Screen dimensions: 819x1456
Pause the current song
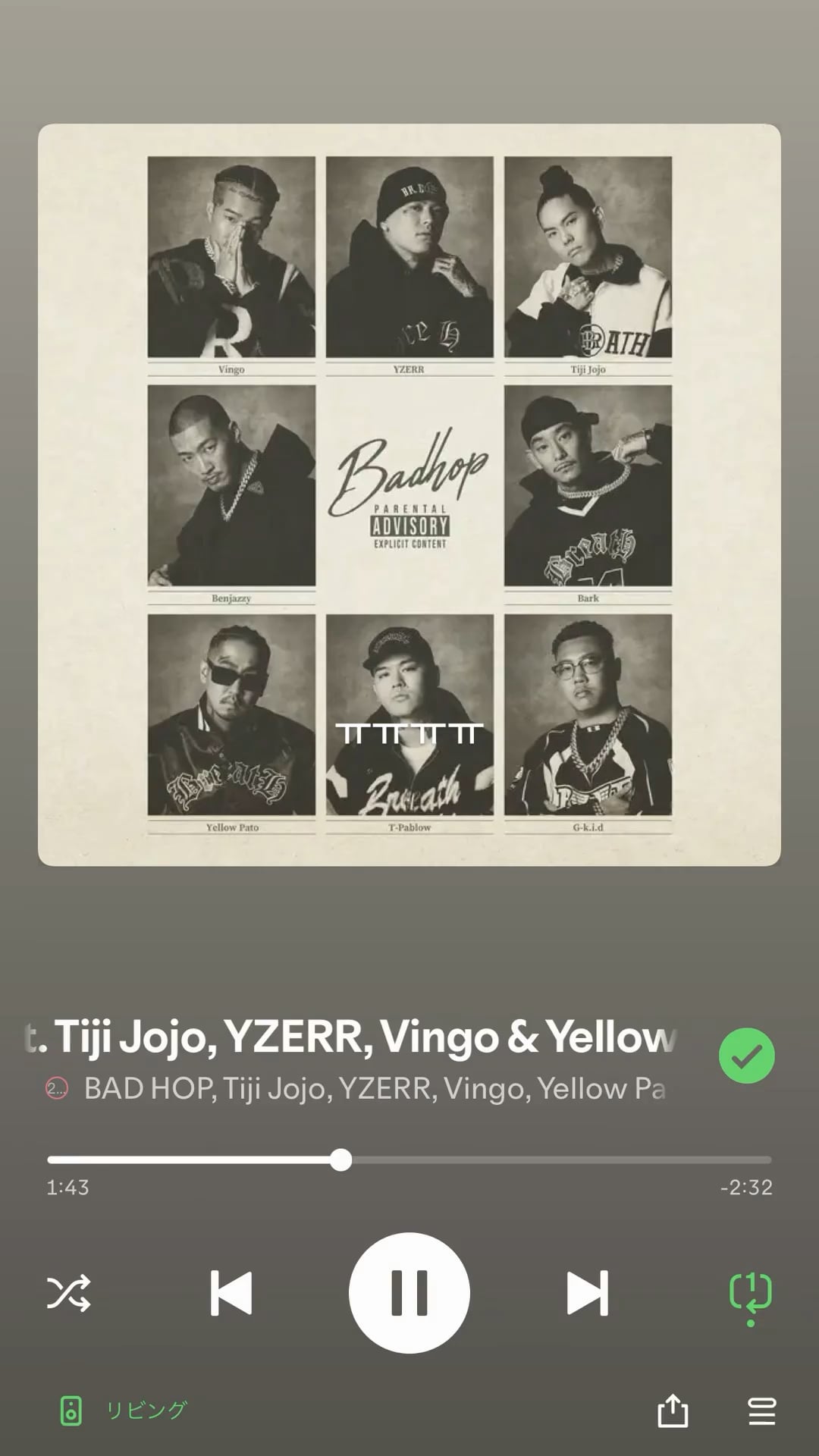click(409, 1293)
